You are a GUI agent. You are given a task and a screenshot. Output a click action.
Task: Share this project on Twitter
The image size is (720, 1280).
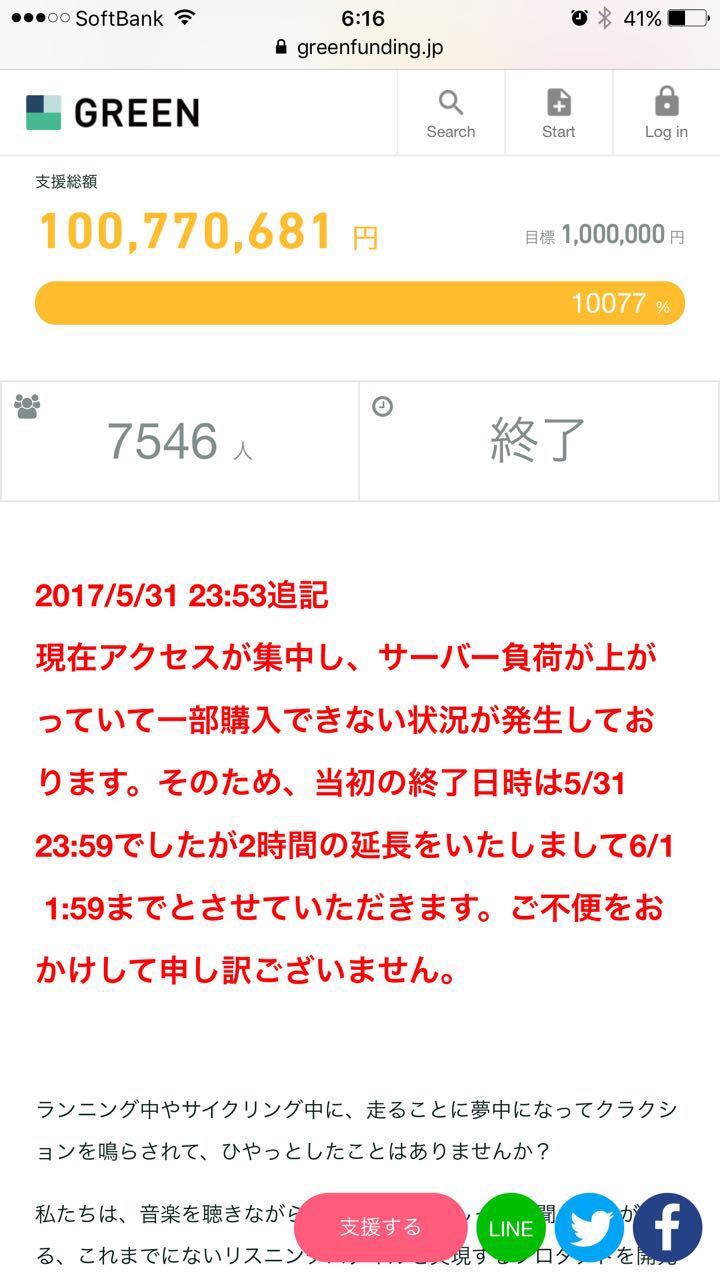coord(590,1228)
